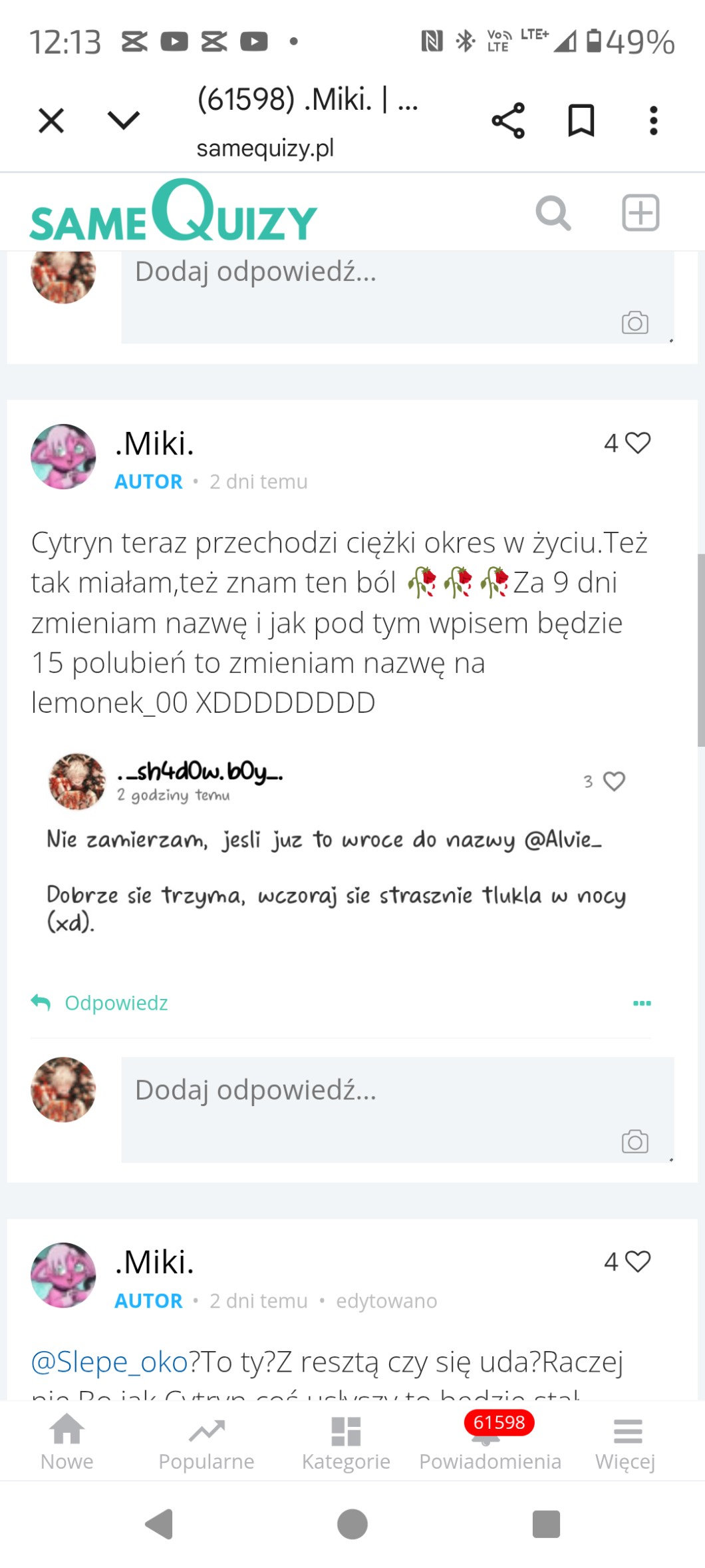Go back with system back button
Screen dimensions: 705x1568
[160, 1524]
